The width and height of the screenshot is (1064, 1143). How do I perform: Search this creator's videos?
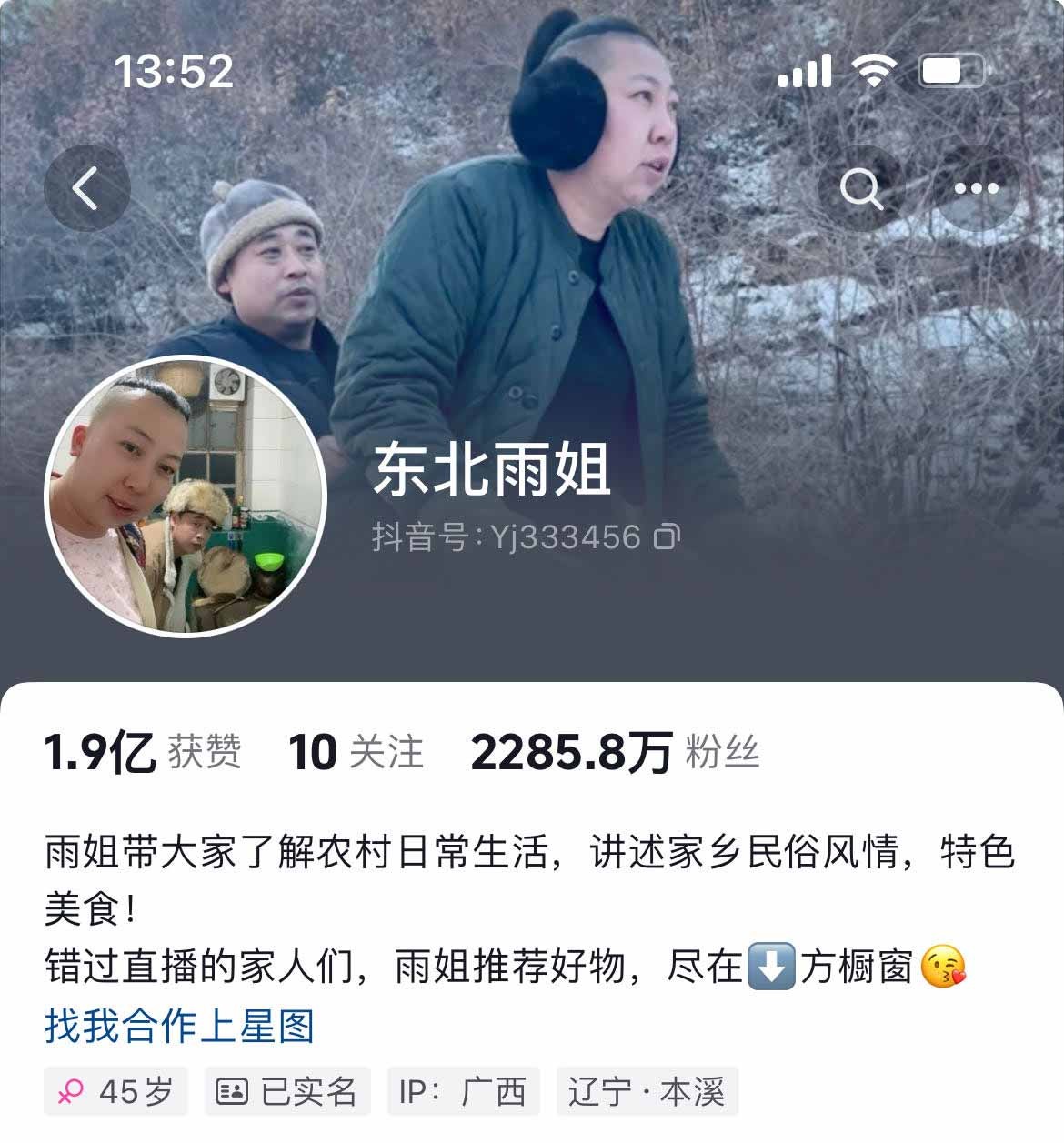click(860, 189)
